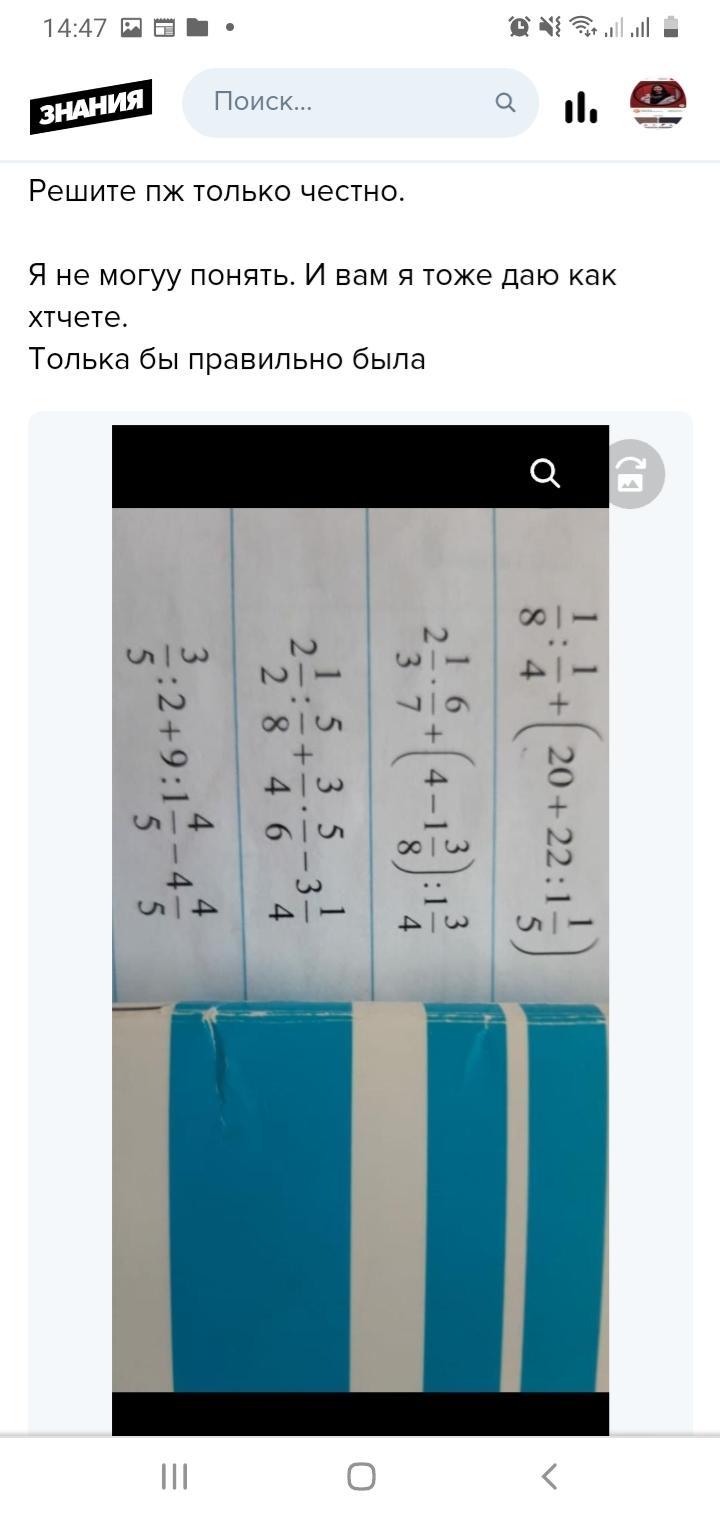The image size is (720, 1520).
Task: Open the profile avatar
Action: coord(657,103)
